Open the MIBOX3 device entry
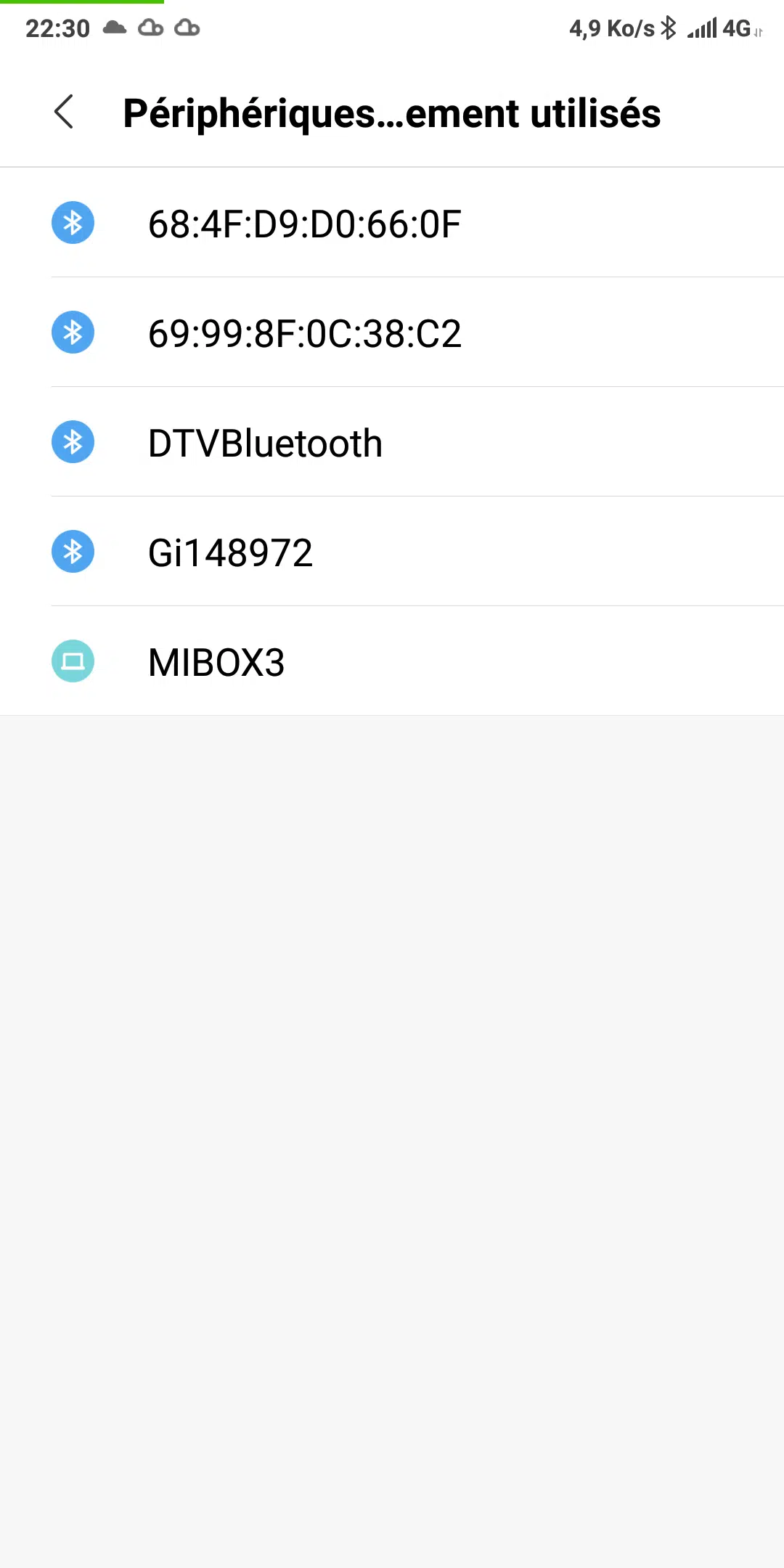Viewport: 784px width, 1568px height. 392,661
